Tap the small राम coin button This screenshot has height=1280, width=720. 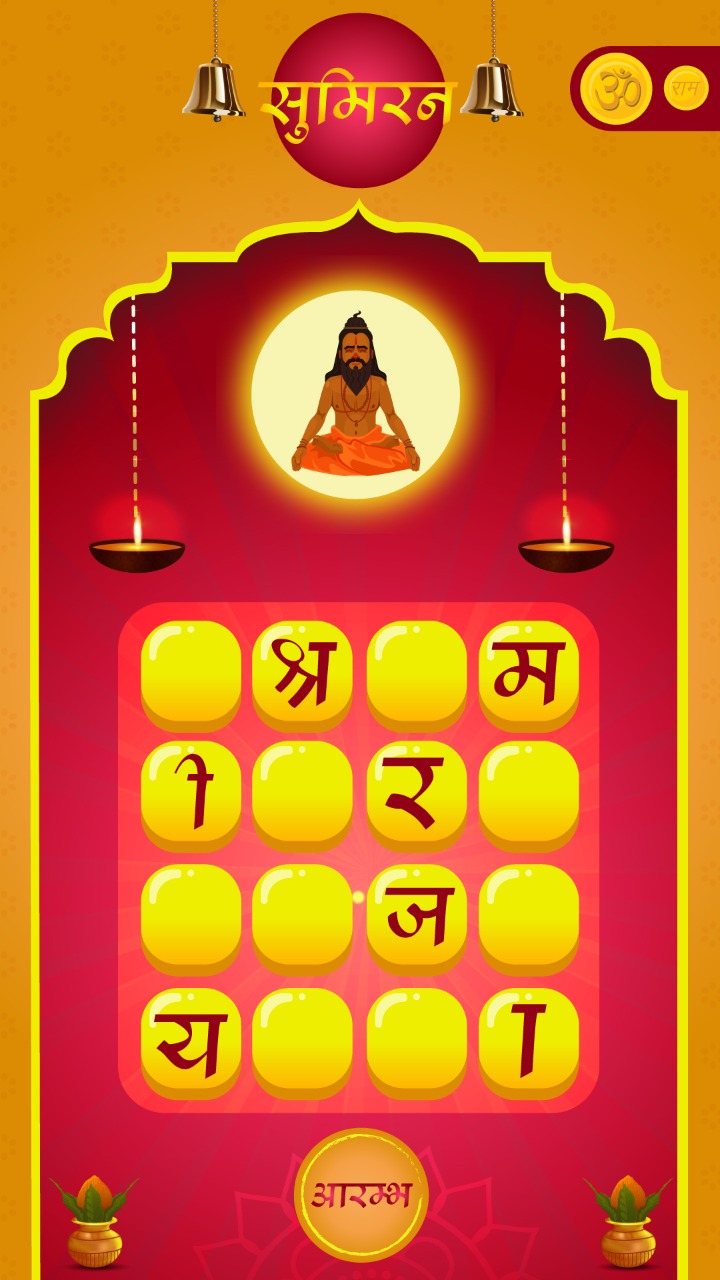point(686,88)
